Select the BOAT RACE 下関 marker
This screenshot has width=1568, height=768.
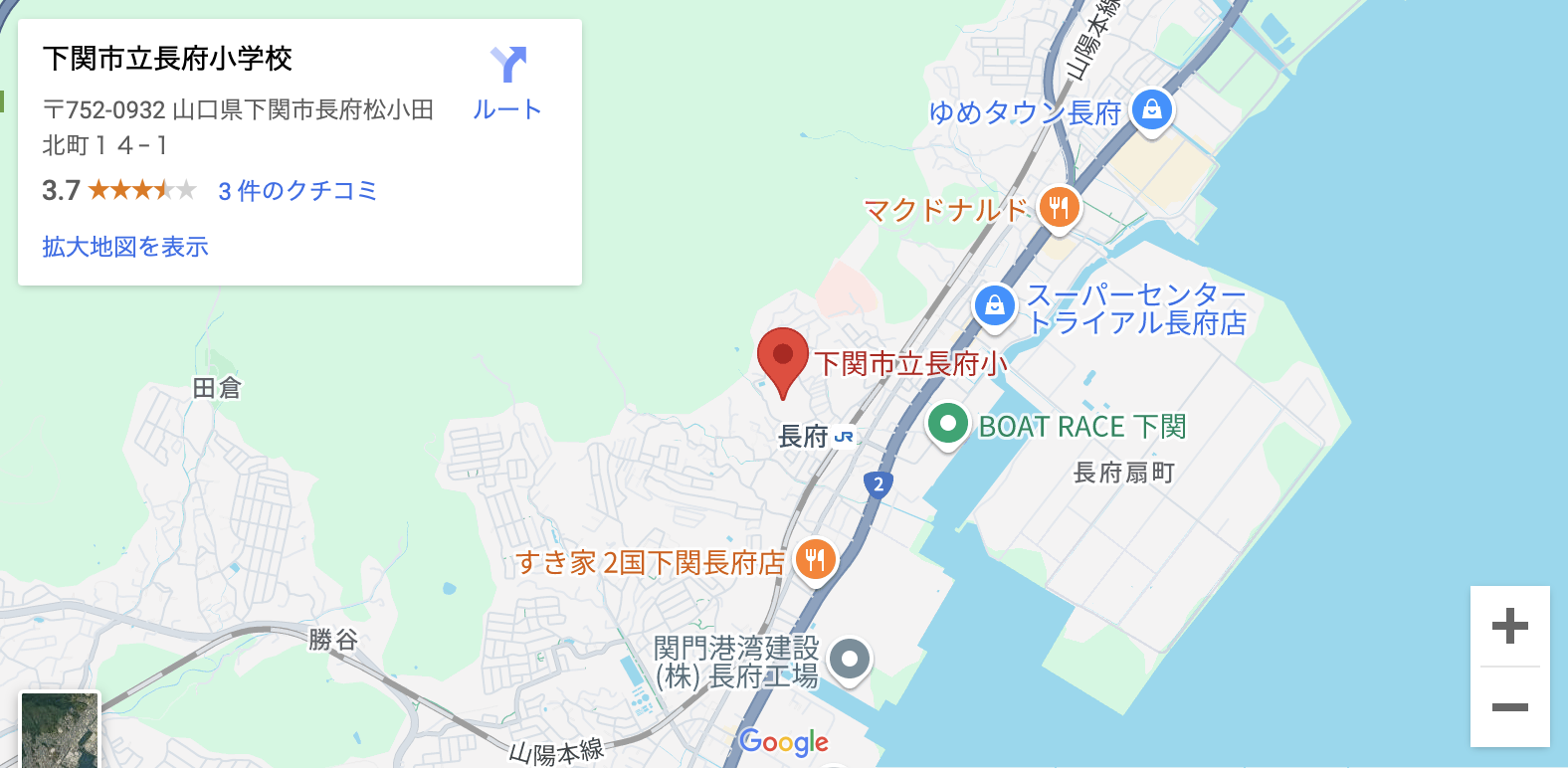(947, 425)
